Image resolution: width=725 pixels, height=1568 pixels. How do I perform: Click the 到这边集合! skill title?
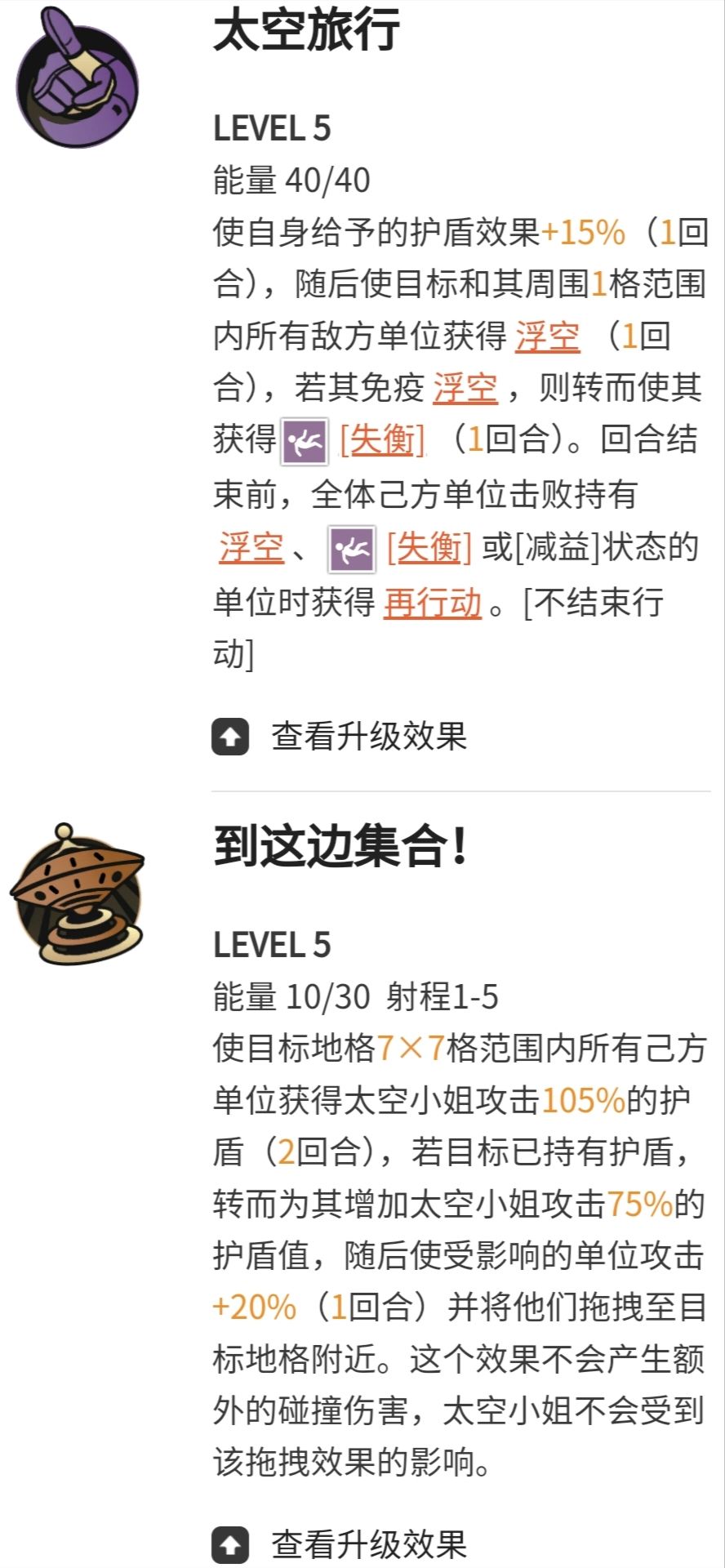340,847
